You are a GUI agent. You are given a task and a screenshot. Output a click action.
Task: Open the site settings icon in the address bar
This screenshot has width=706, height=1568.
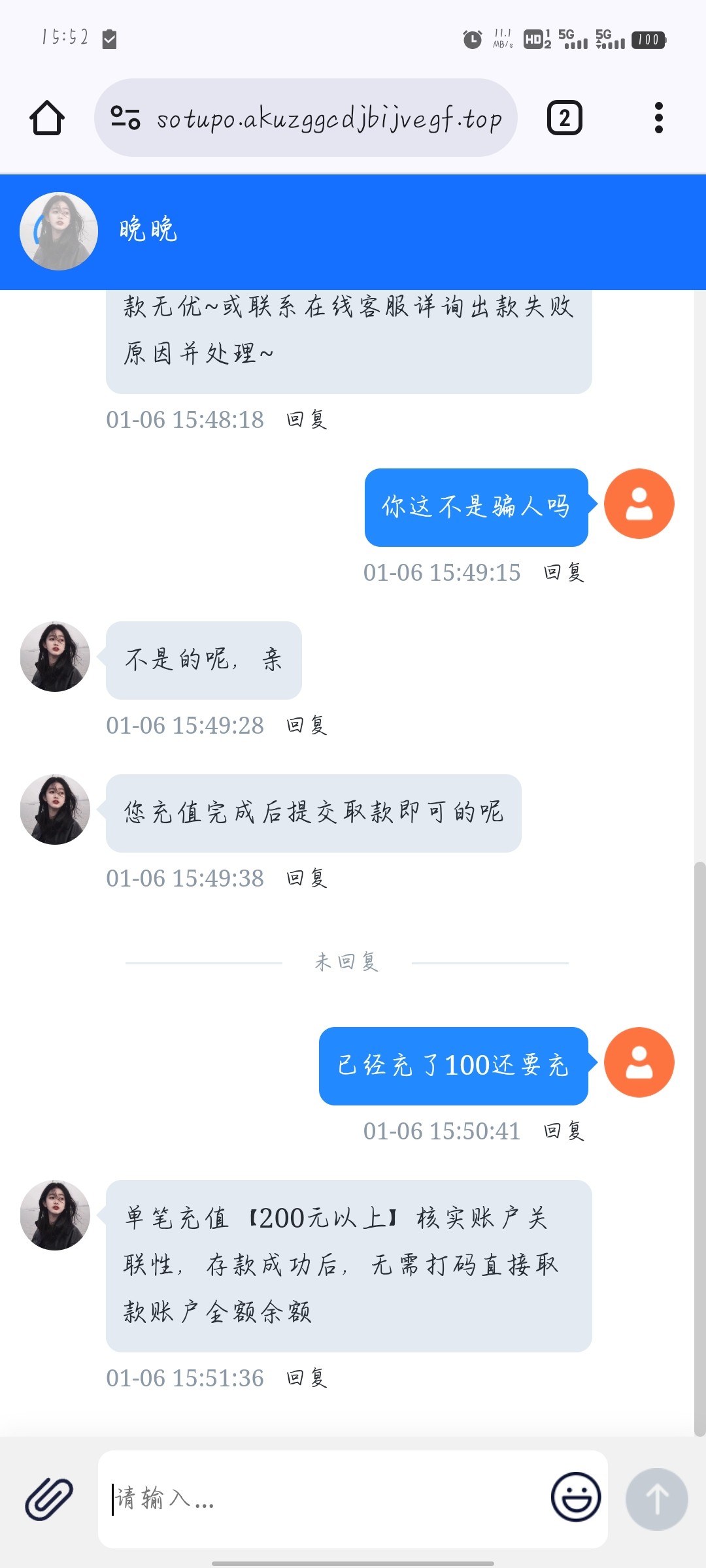(x=126, y=118)
